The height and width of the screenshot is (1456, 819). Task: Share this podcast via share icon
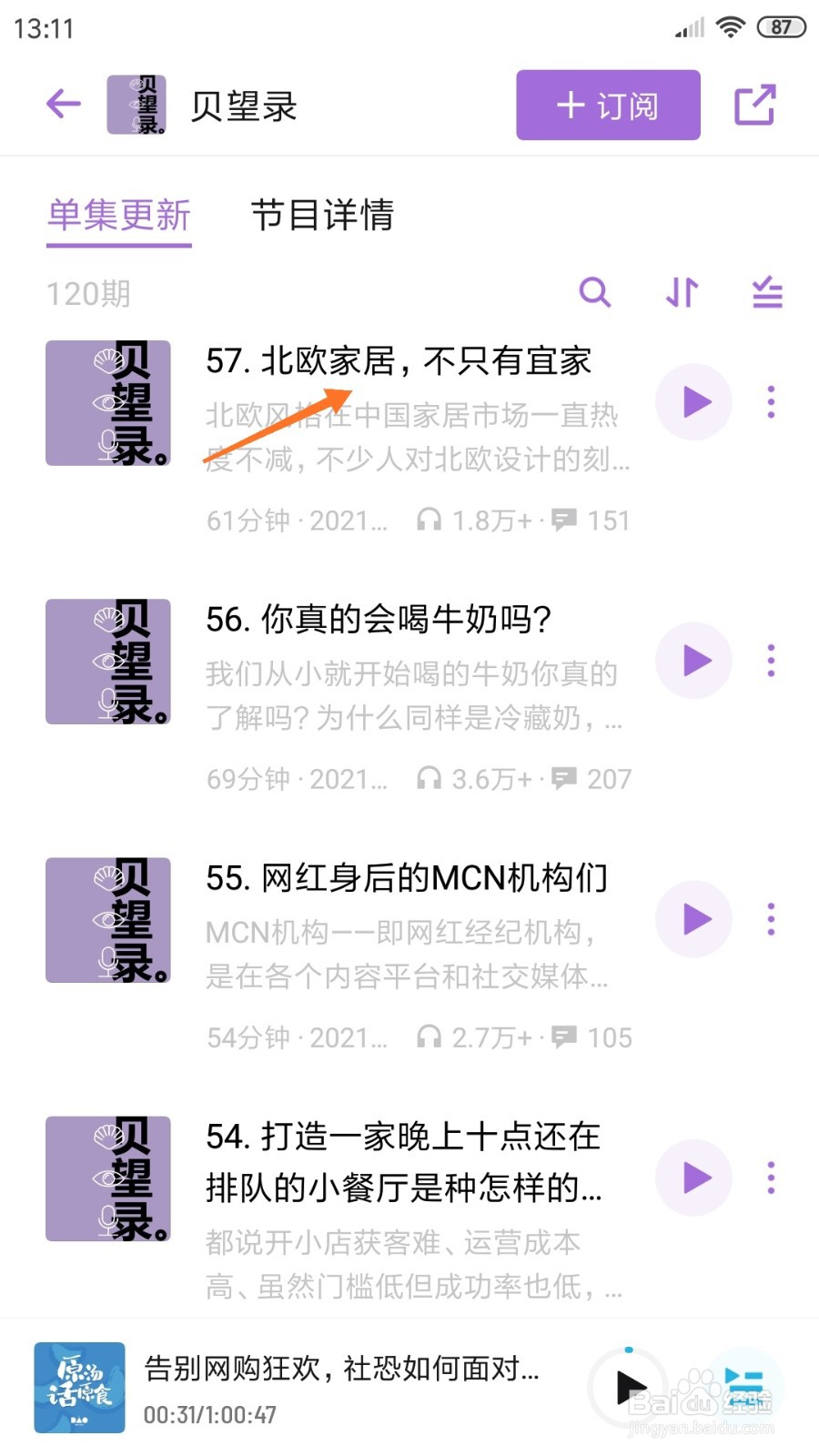[756, 105]
